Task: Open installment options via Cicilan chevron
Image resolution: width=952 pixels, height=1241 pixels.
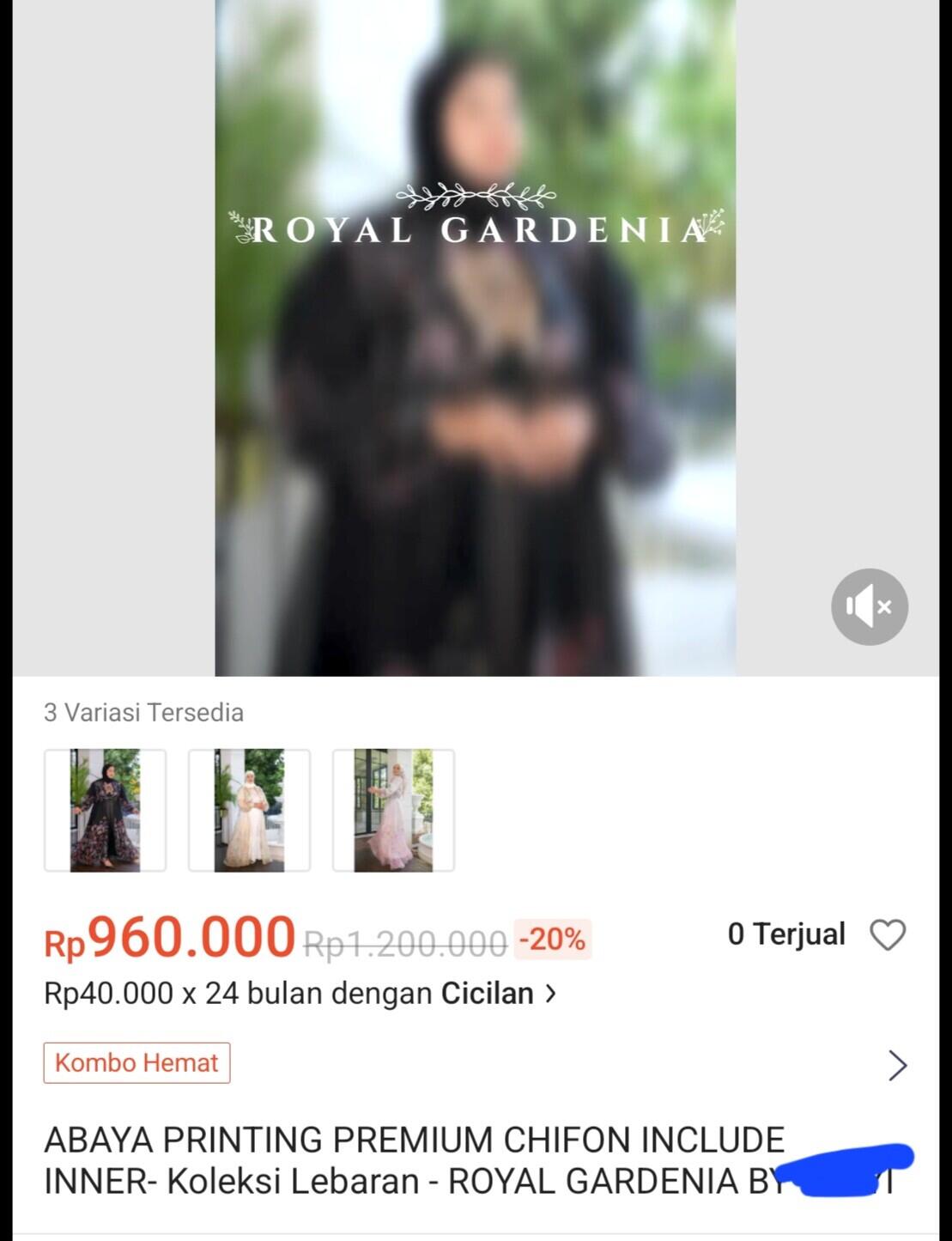Action: tap(550, 993)
